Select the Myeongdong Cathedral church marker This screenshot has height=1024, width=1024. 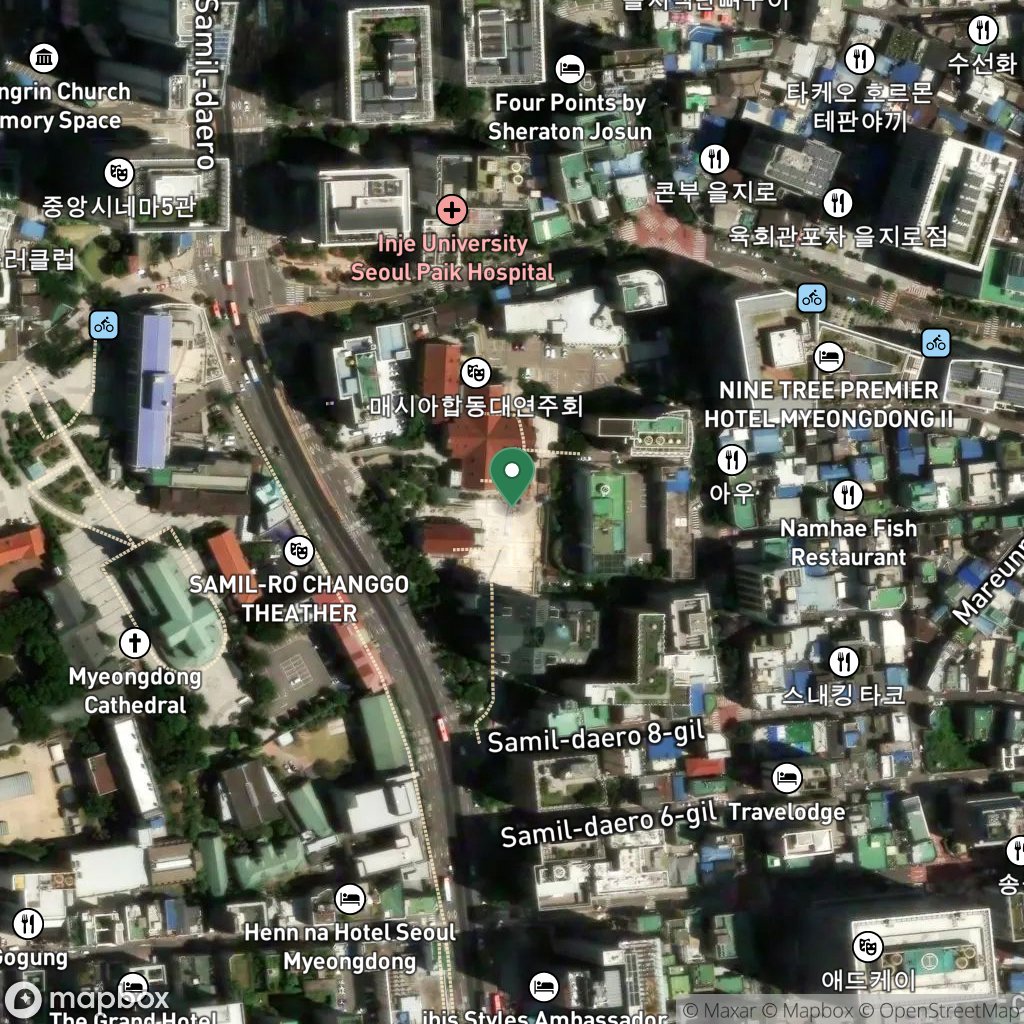click(x=135, y=643)
